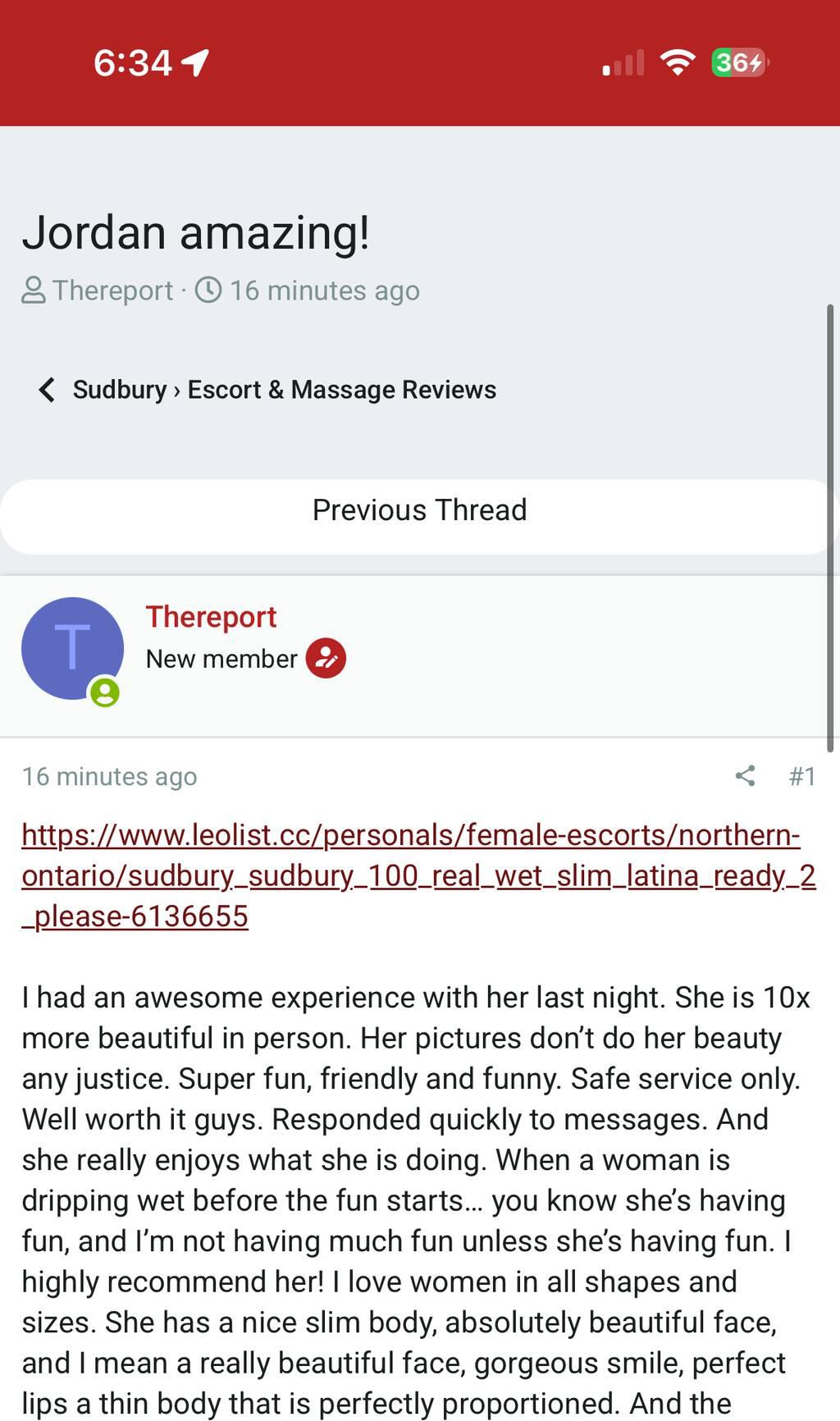Image resolution: width=840 pixels, height=1421 pixels.
Task: Open the leolist.cc link in the post
Action: [410, 875]
